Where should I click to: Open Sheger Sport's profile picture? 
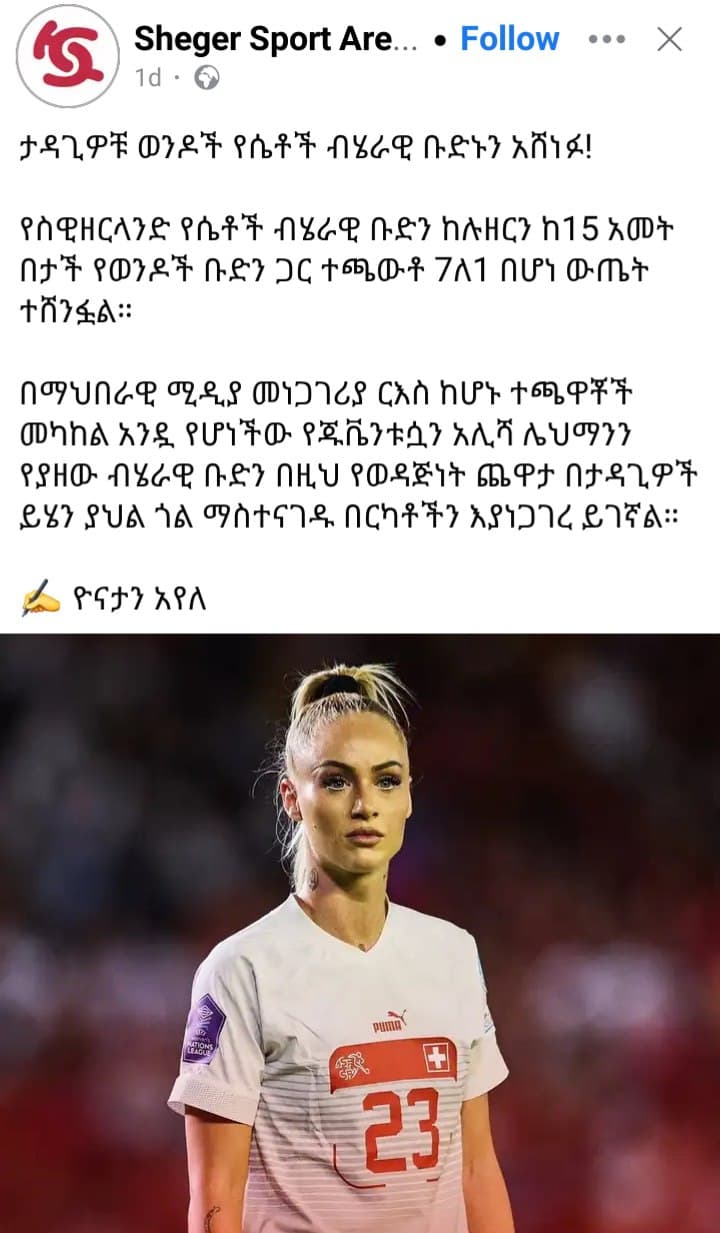68,55
